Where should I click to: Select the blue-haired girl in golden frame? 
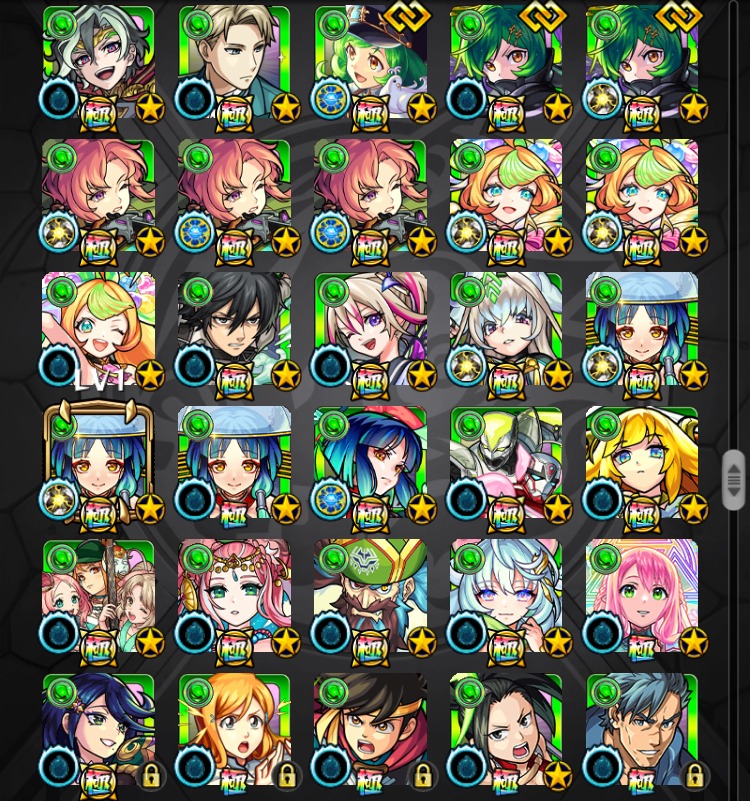pos(98,462)
